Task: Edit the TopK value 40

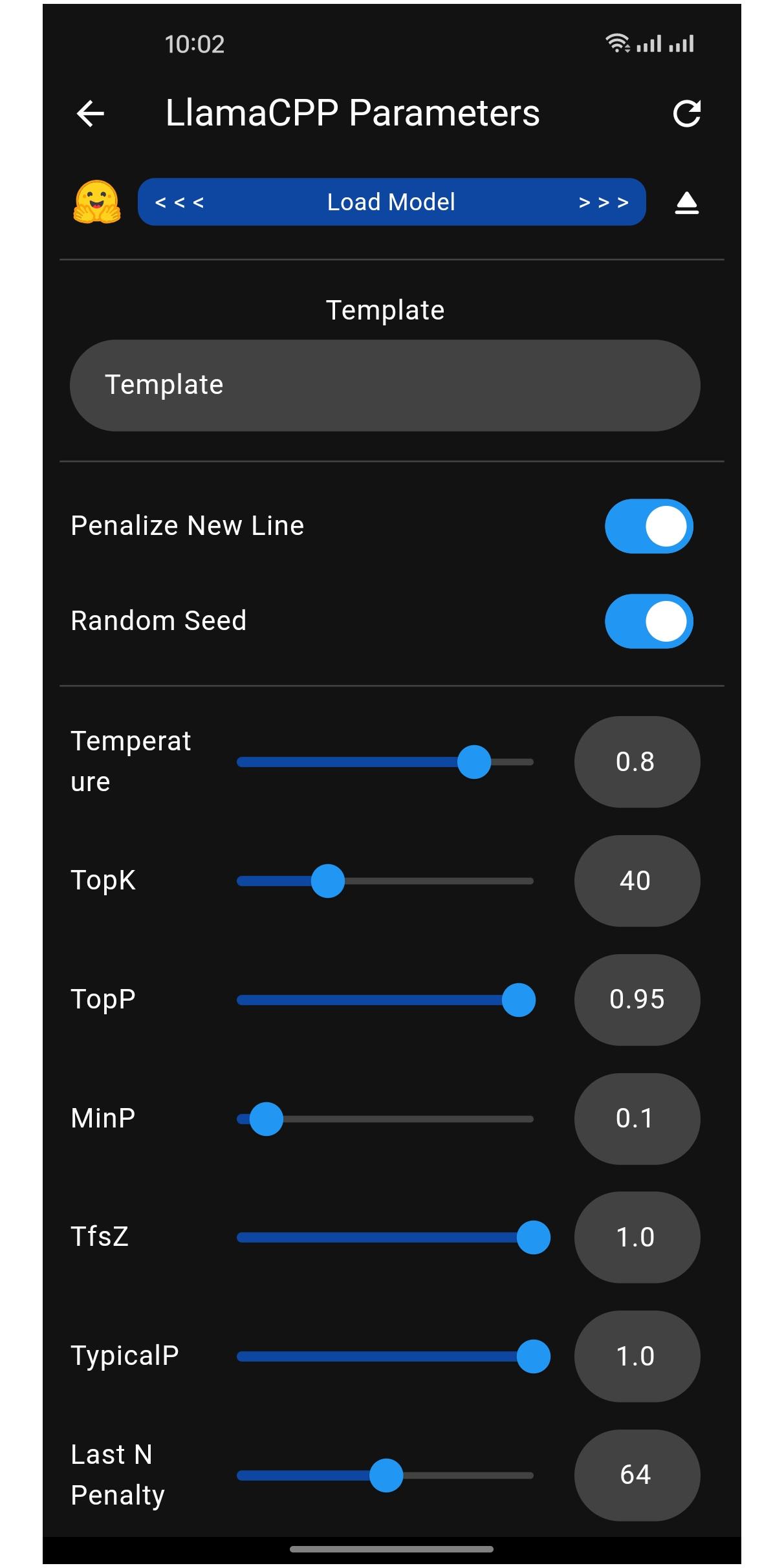Action: click(637, 881)
